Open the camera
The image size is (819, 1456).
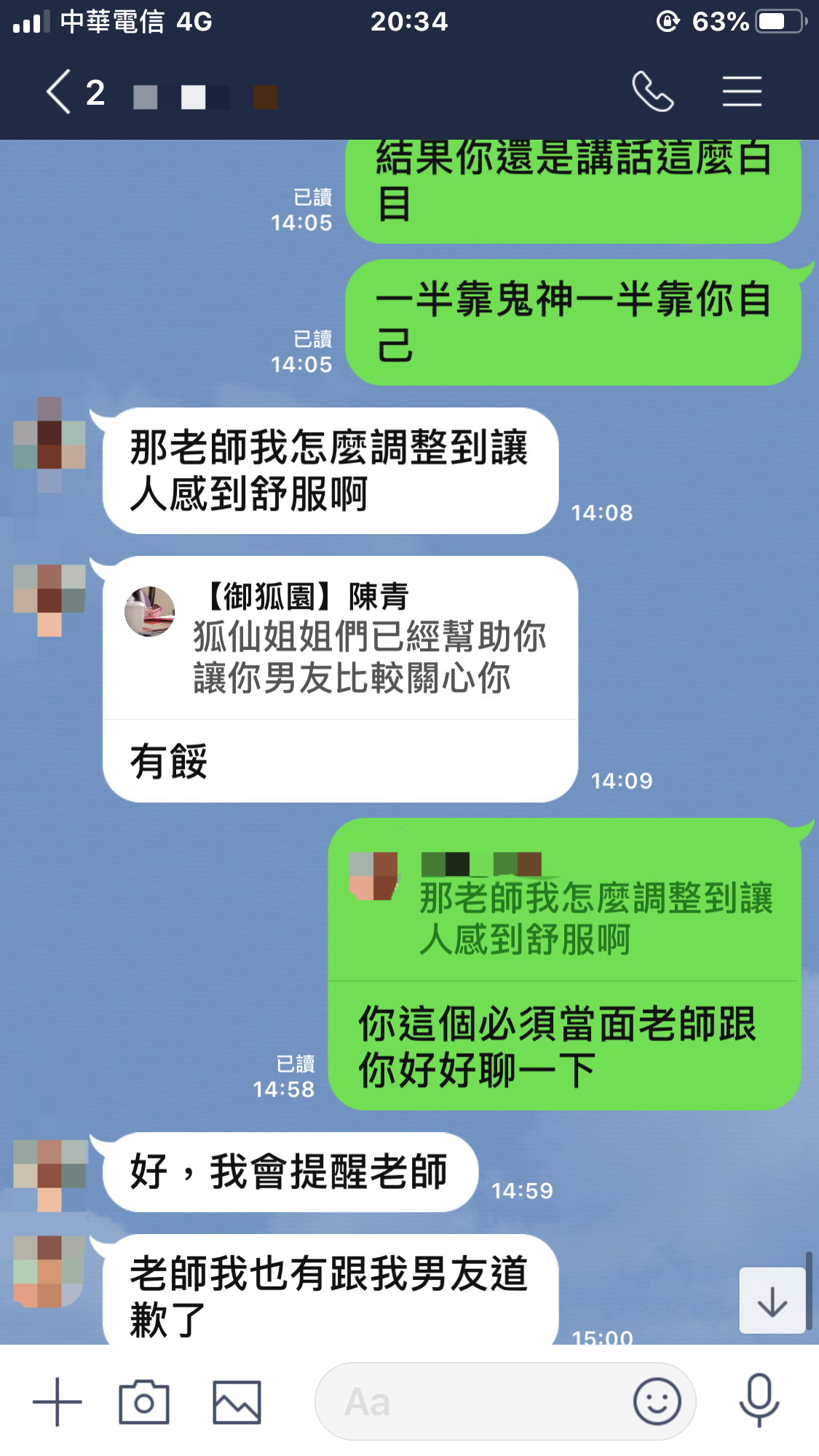[143, 1401]
